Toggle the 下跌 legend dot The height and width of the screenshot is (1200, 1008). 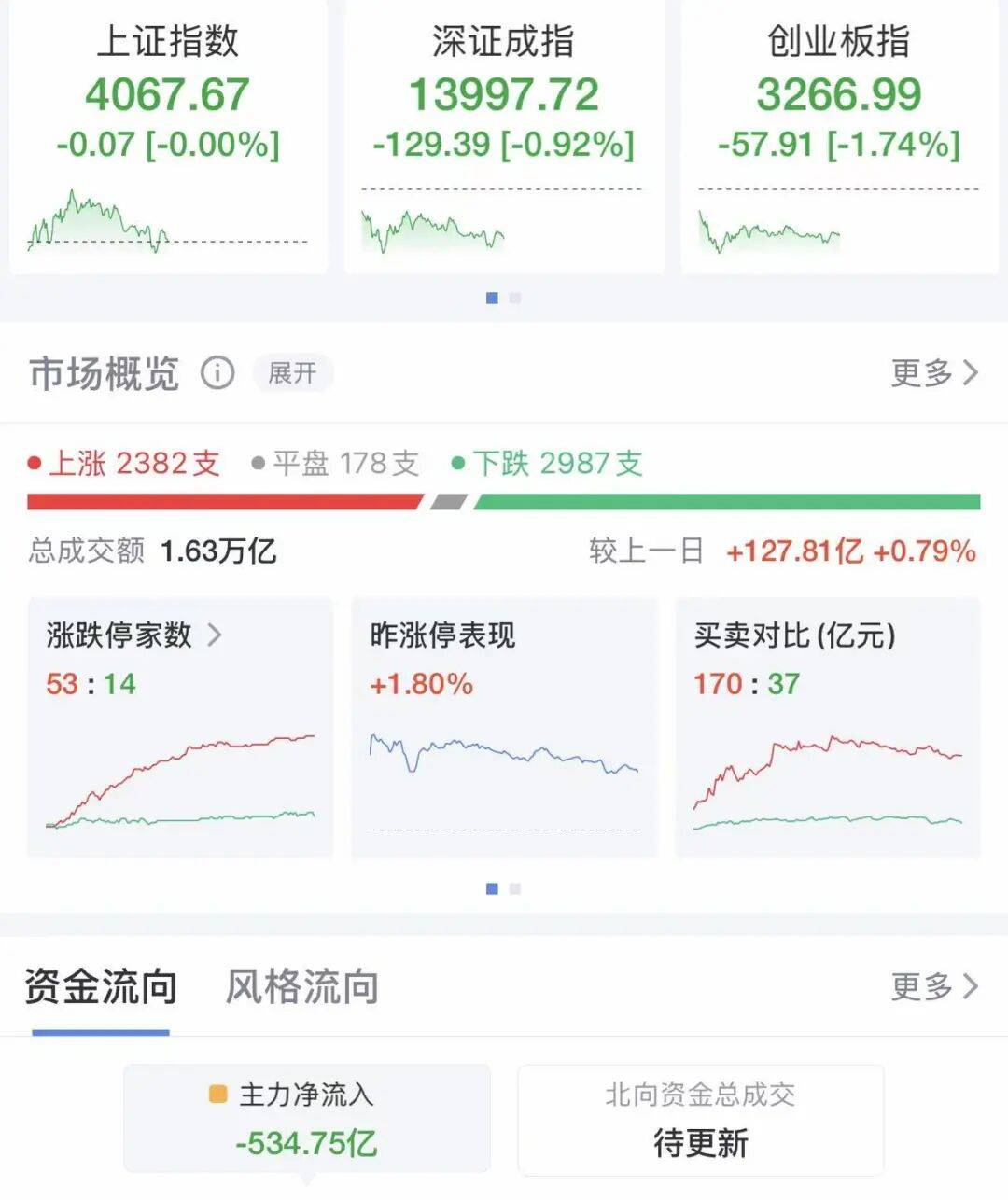click(x=460, y=463)
